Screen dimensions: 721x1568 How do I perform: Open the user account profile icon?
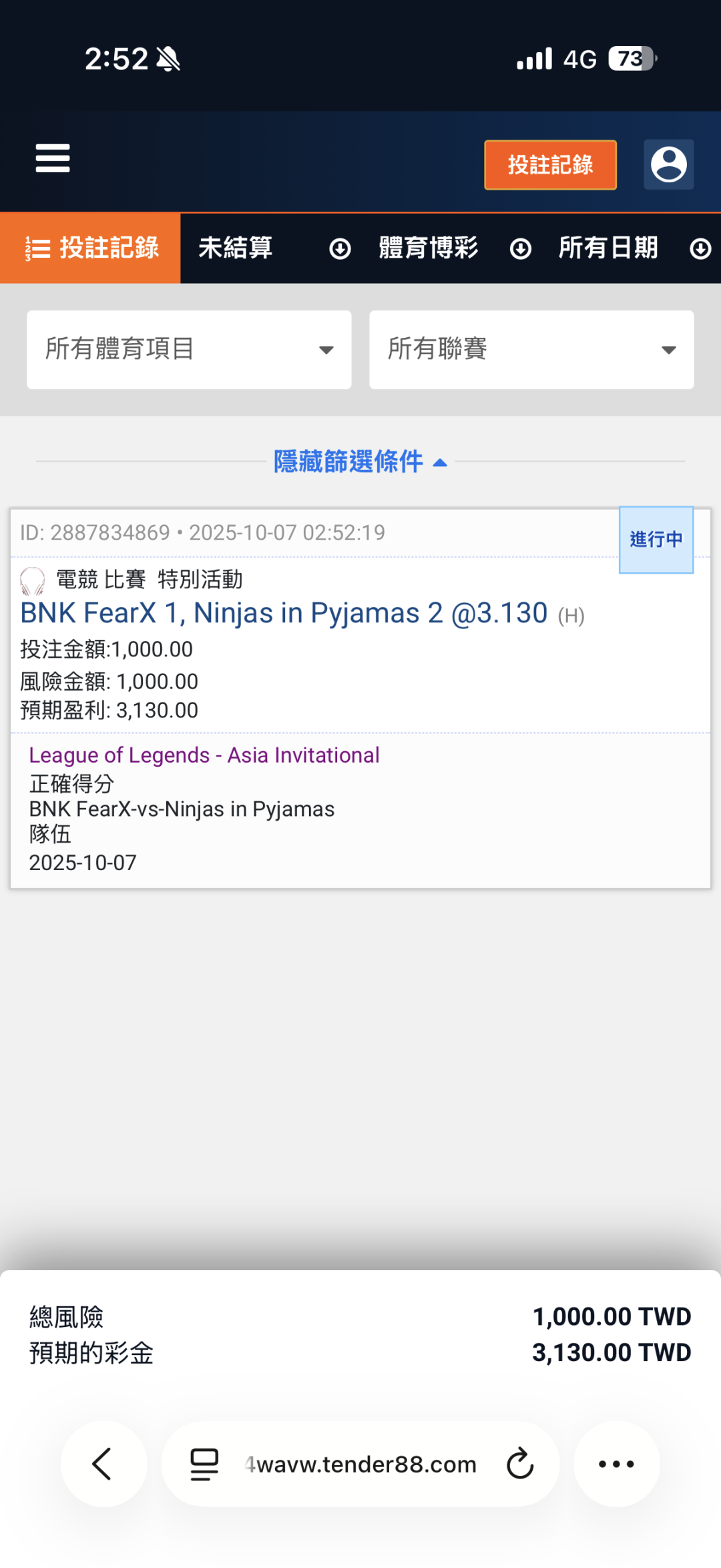tap(668, 165)
